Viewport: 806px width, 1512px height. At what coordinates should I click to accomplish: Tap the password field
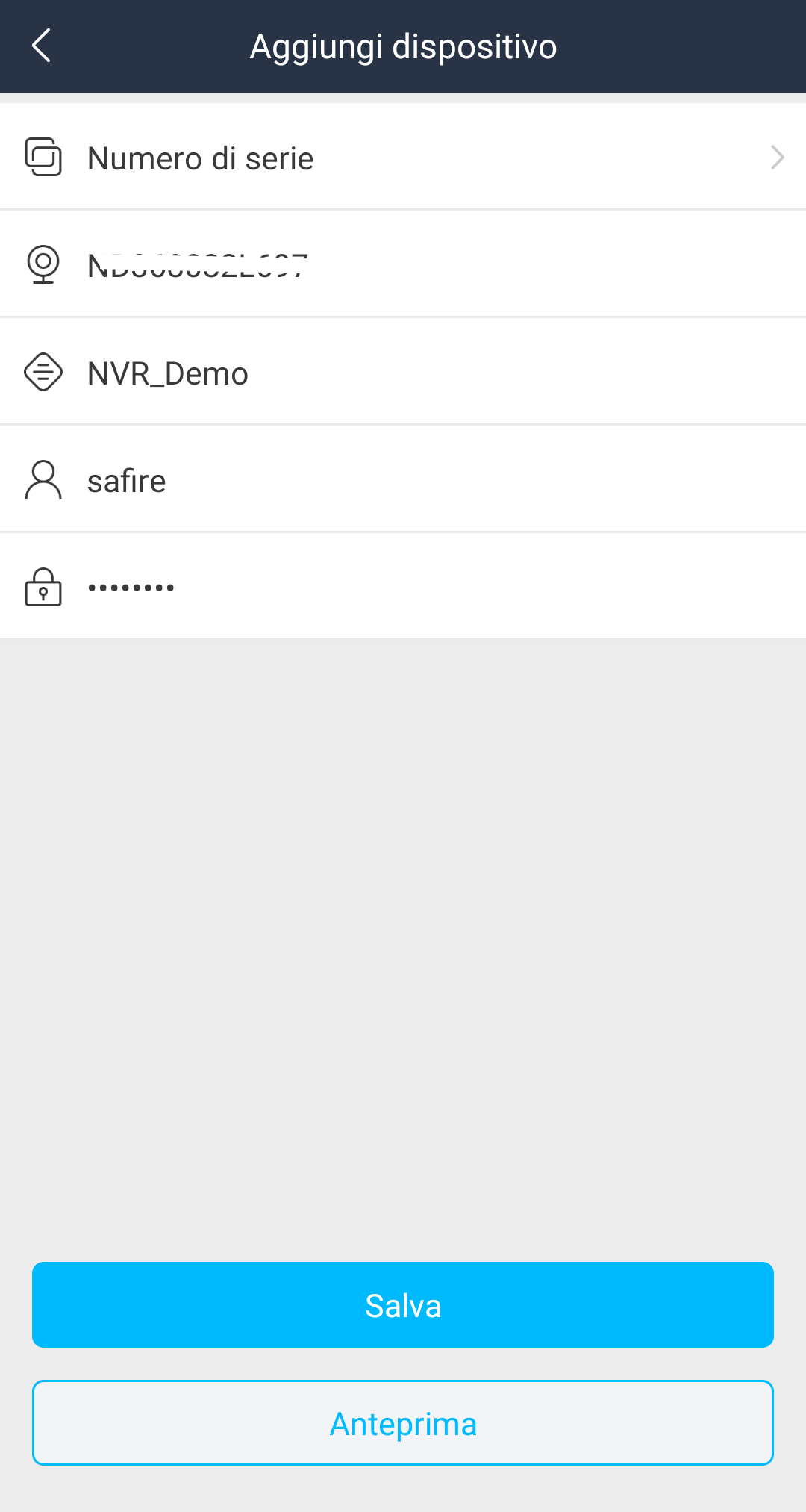point(403,587)
